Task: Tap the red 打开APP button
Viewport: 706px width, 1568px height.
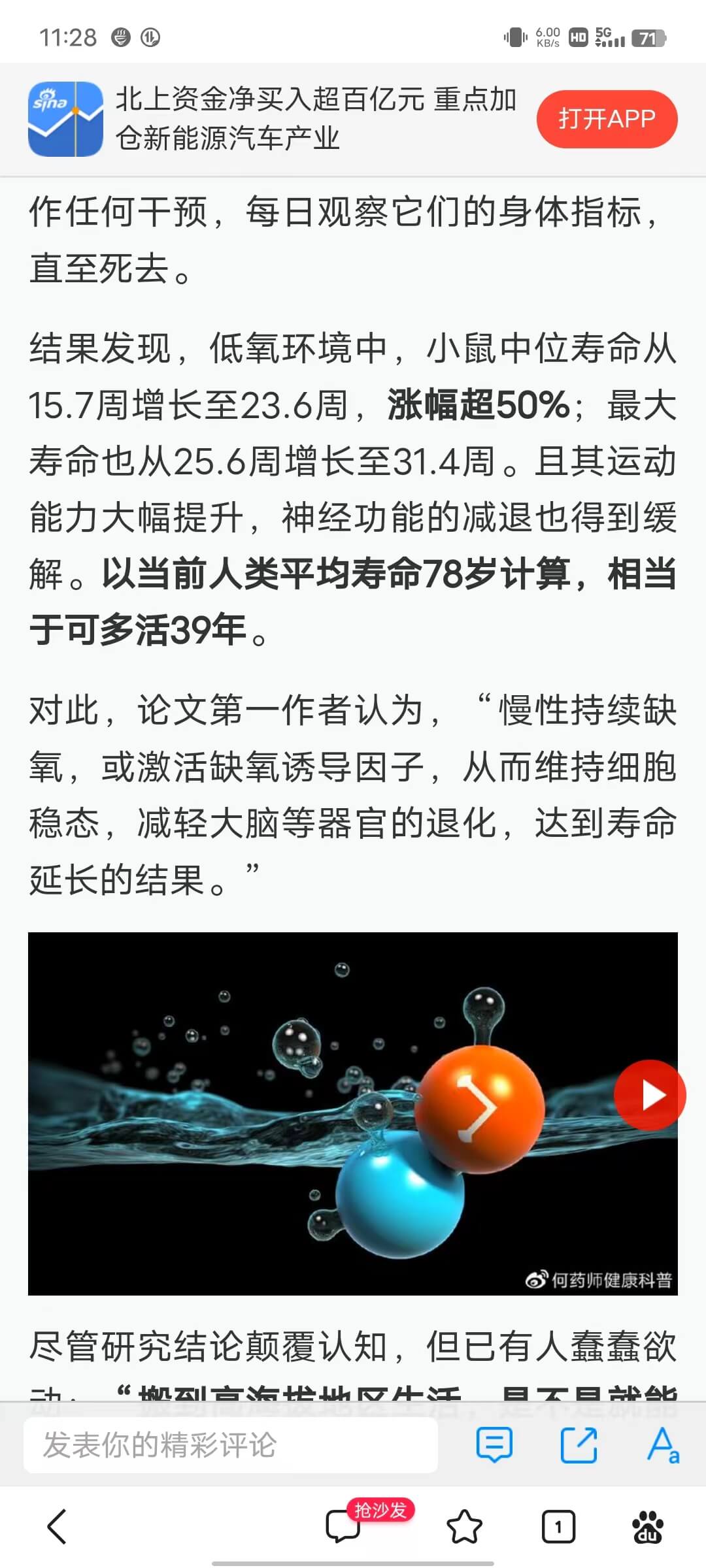Action: pyautogui.click(x=606, y=119)
